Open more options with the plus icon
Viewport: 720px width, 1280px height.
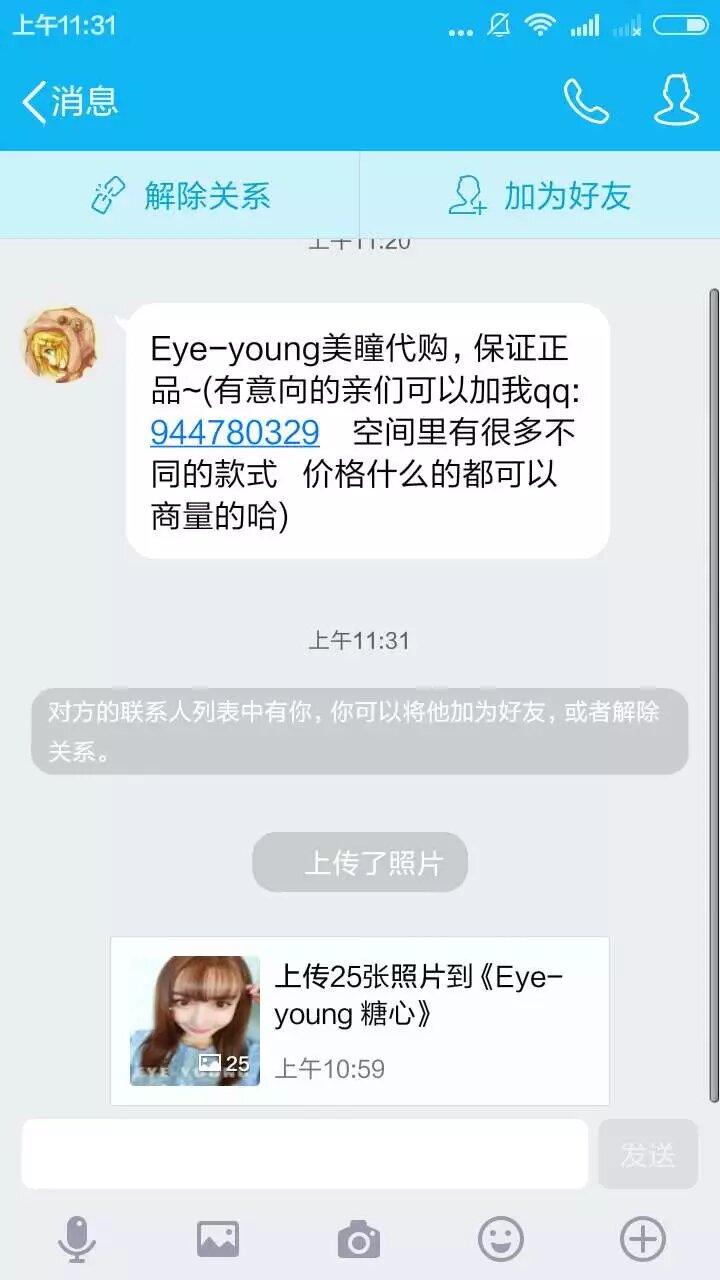(643, 1240)
